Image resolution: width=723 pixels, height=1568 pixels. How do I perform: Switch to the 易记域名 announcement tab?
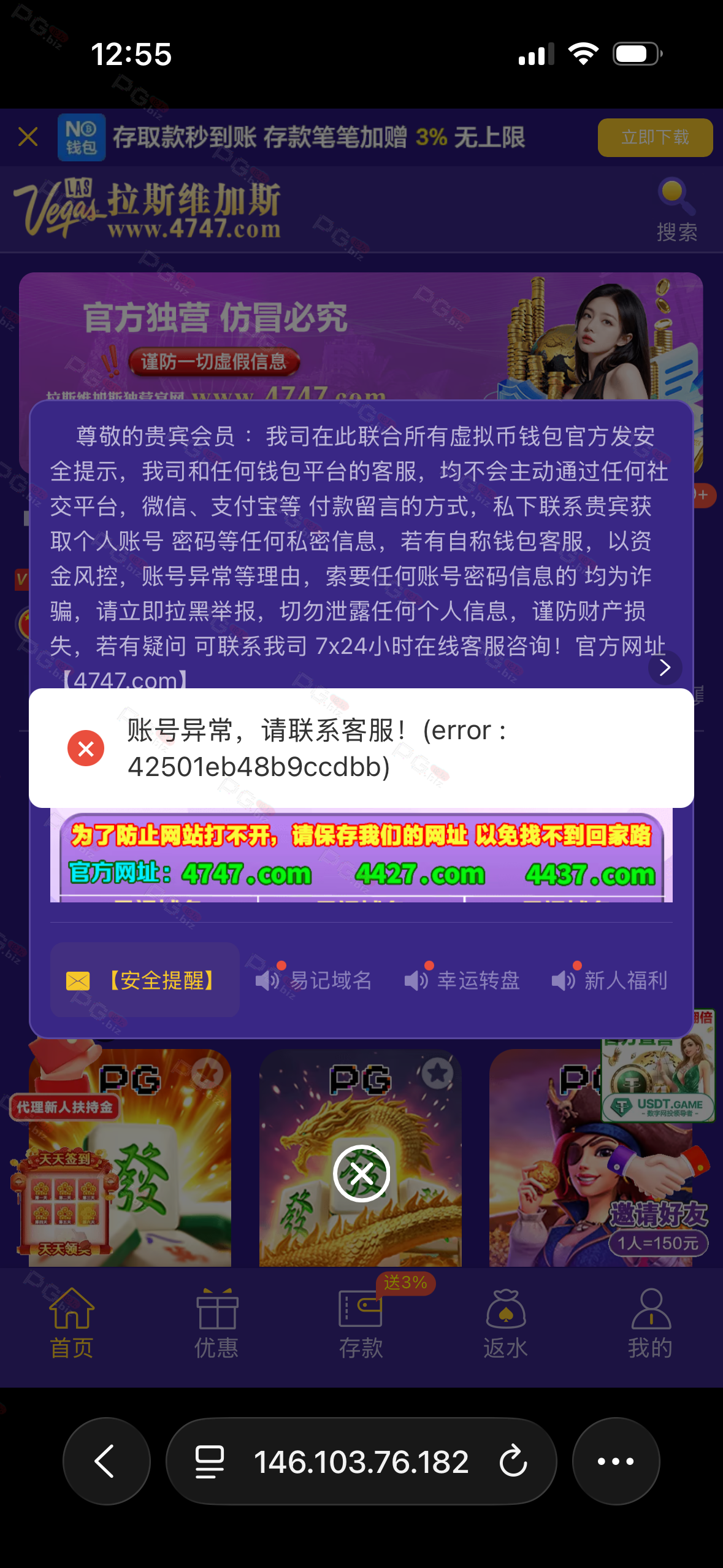pyautogui.click(x=314, y=980)
